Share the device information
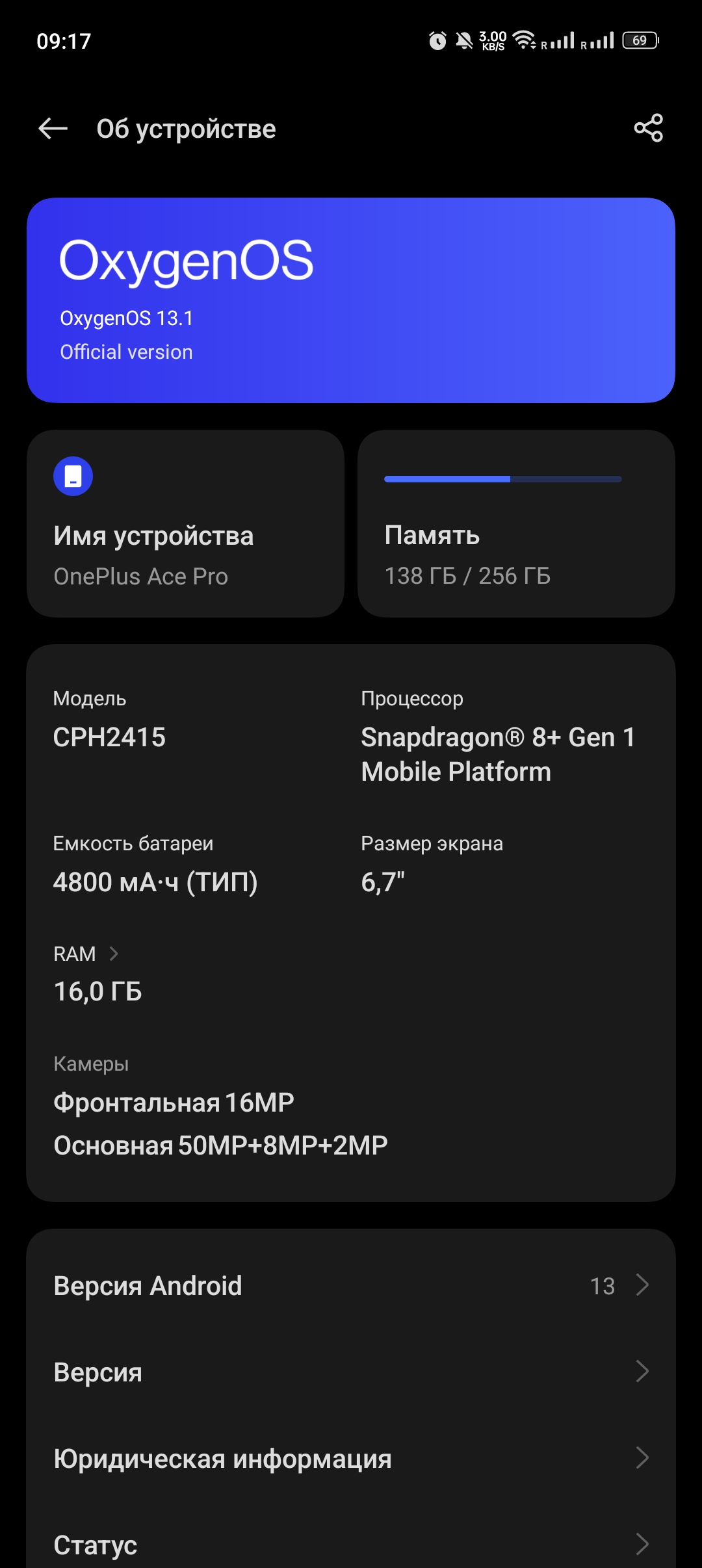This screenshot has width=702, height=1568. (648, 128)
